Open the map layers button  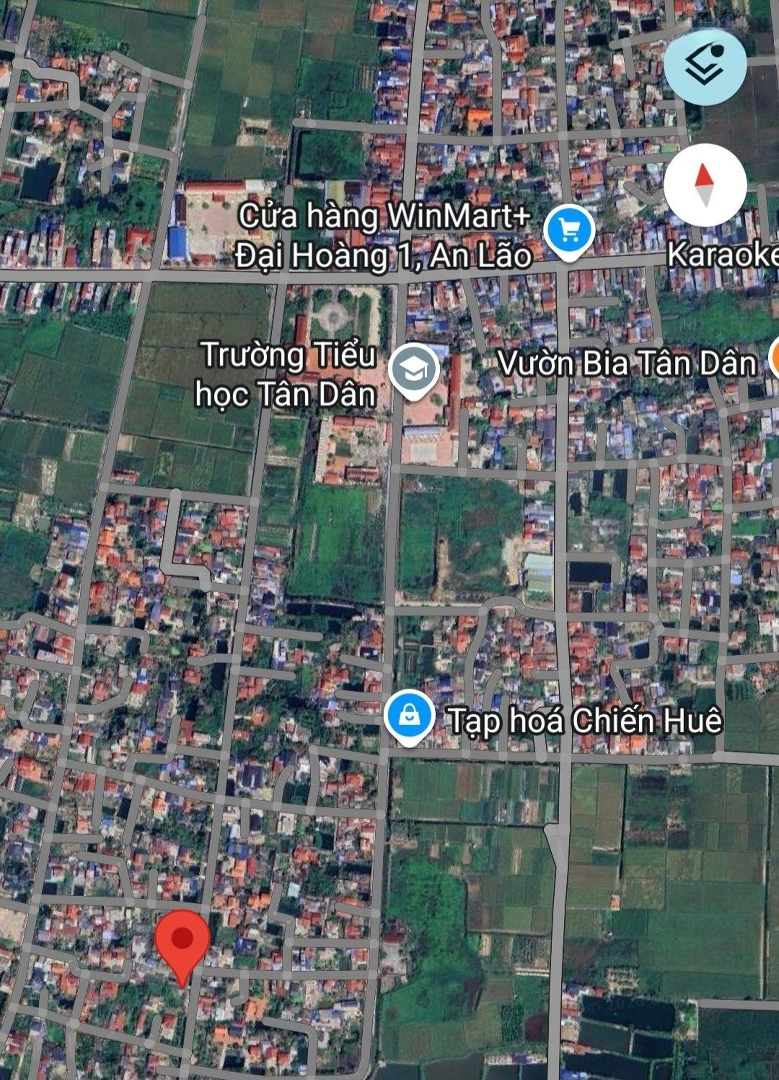pos(705,66)
